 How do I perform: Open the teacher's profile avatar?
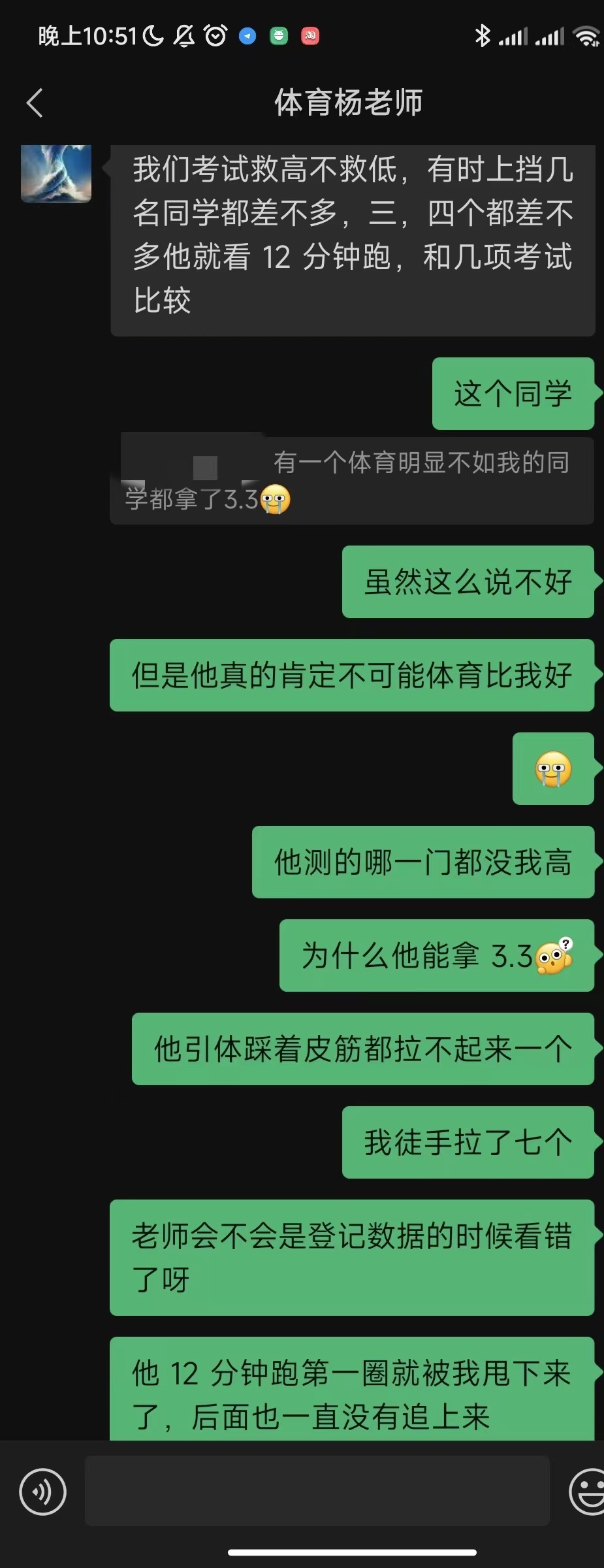pyautogui.click(x=56, y=174)
